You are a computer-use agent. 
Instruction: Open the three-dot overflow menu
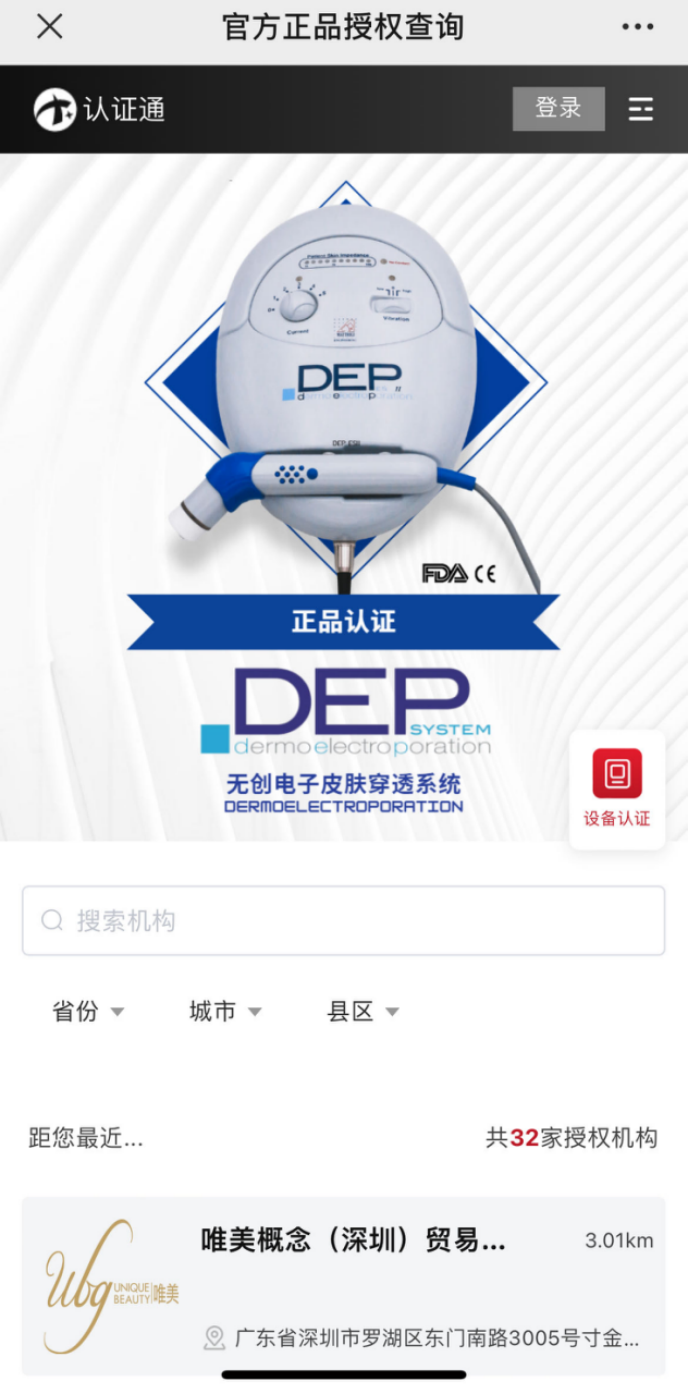637,27
